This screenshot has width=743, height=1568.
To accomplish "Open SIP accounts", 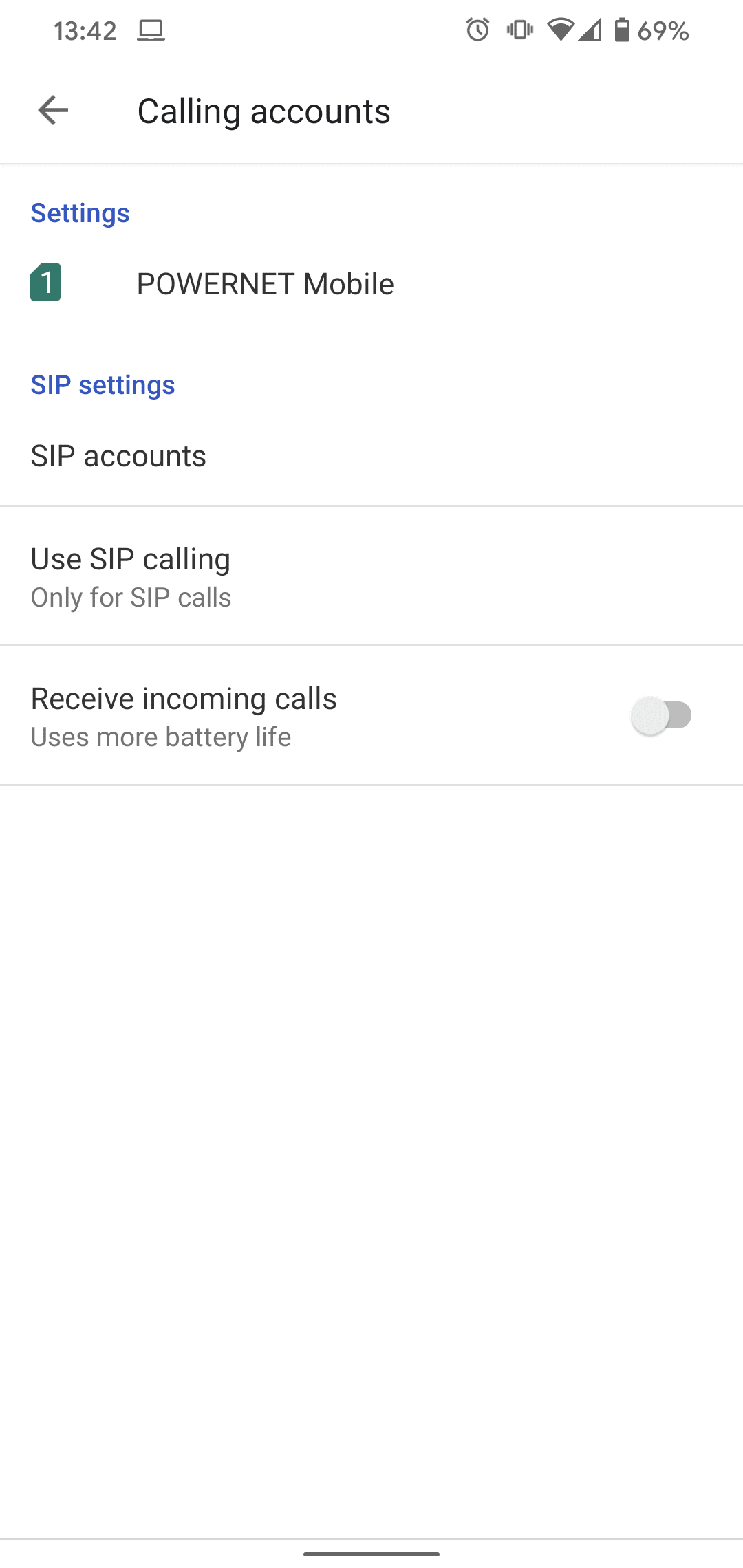I will point(118,456).
